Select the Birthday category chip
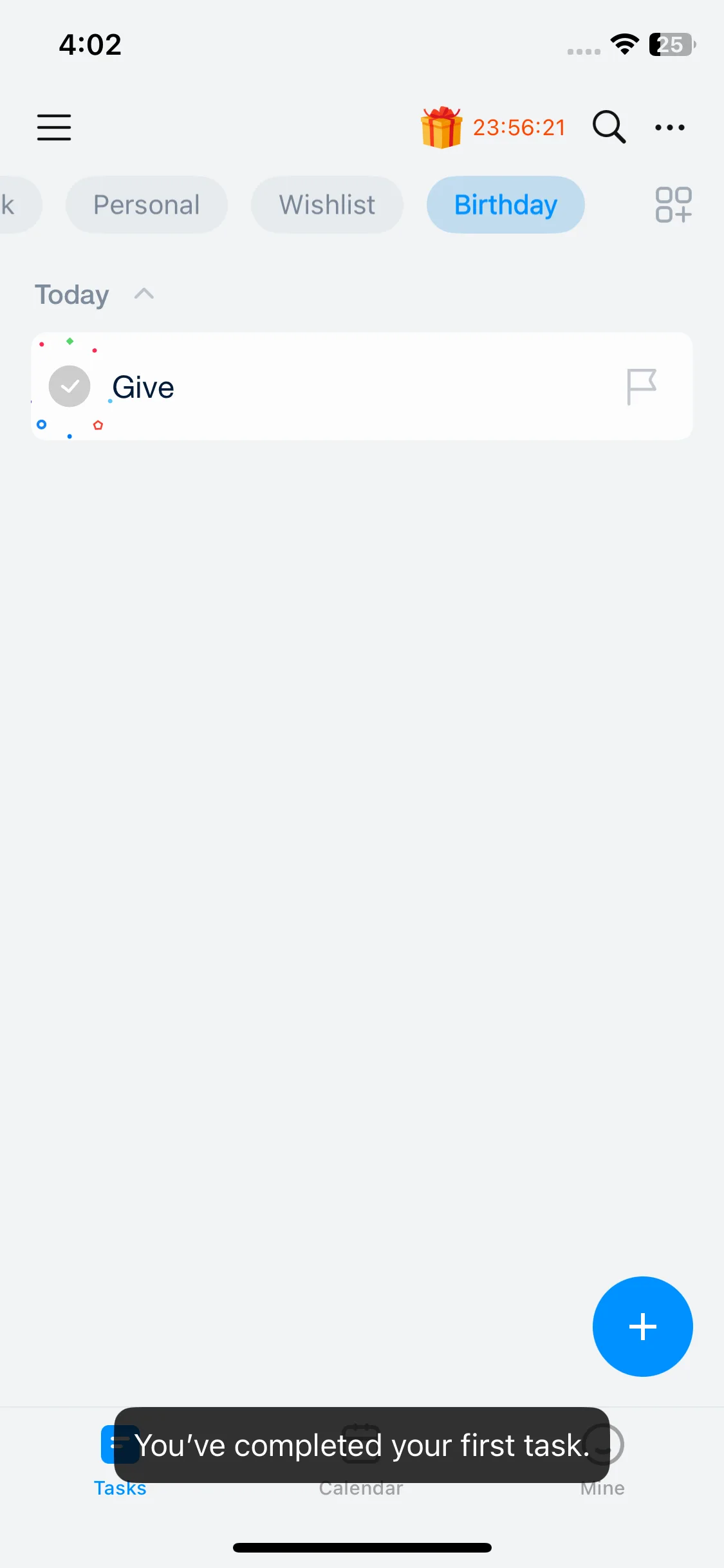Image resolution: width=724 pixels, height=1568 pixels. (505, 205)
